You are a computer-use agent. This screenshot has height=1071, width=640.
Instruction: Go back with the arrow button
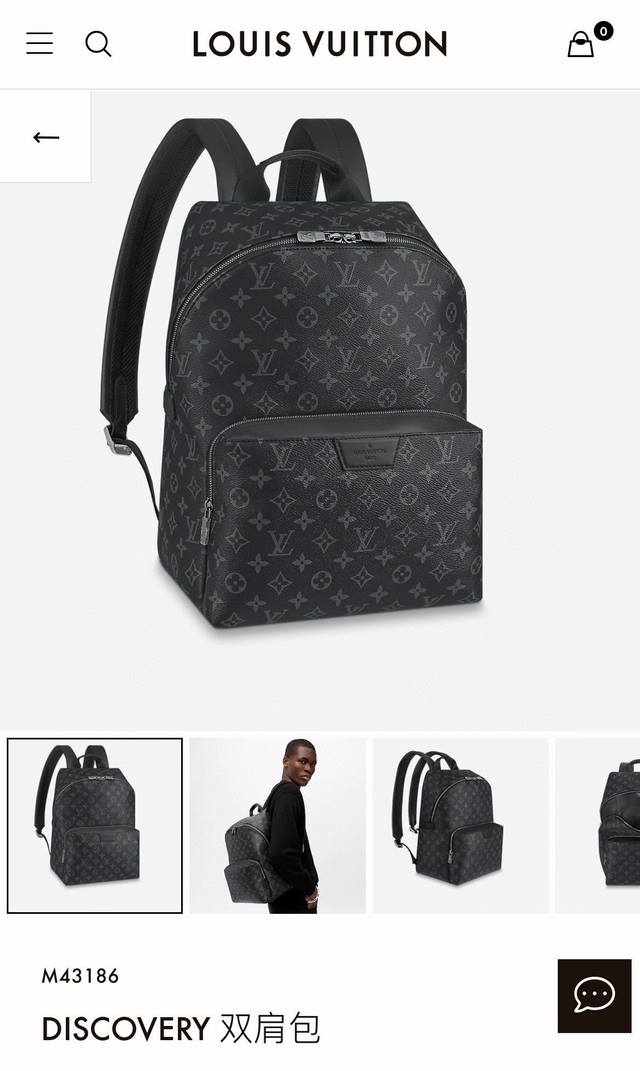(46, 137)
